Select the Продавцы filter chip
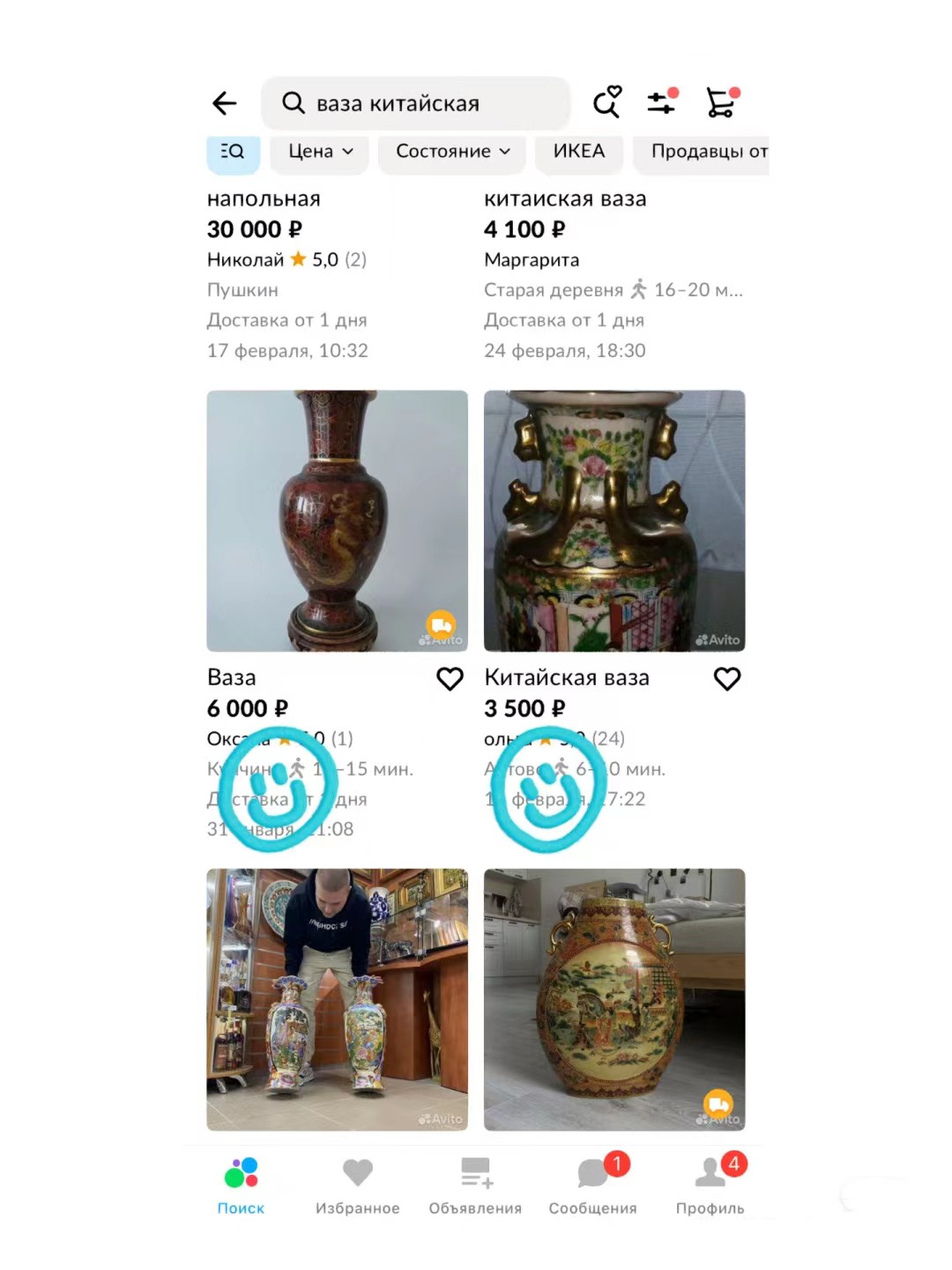The image size is (952, 1270). (x=707, y=152)
